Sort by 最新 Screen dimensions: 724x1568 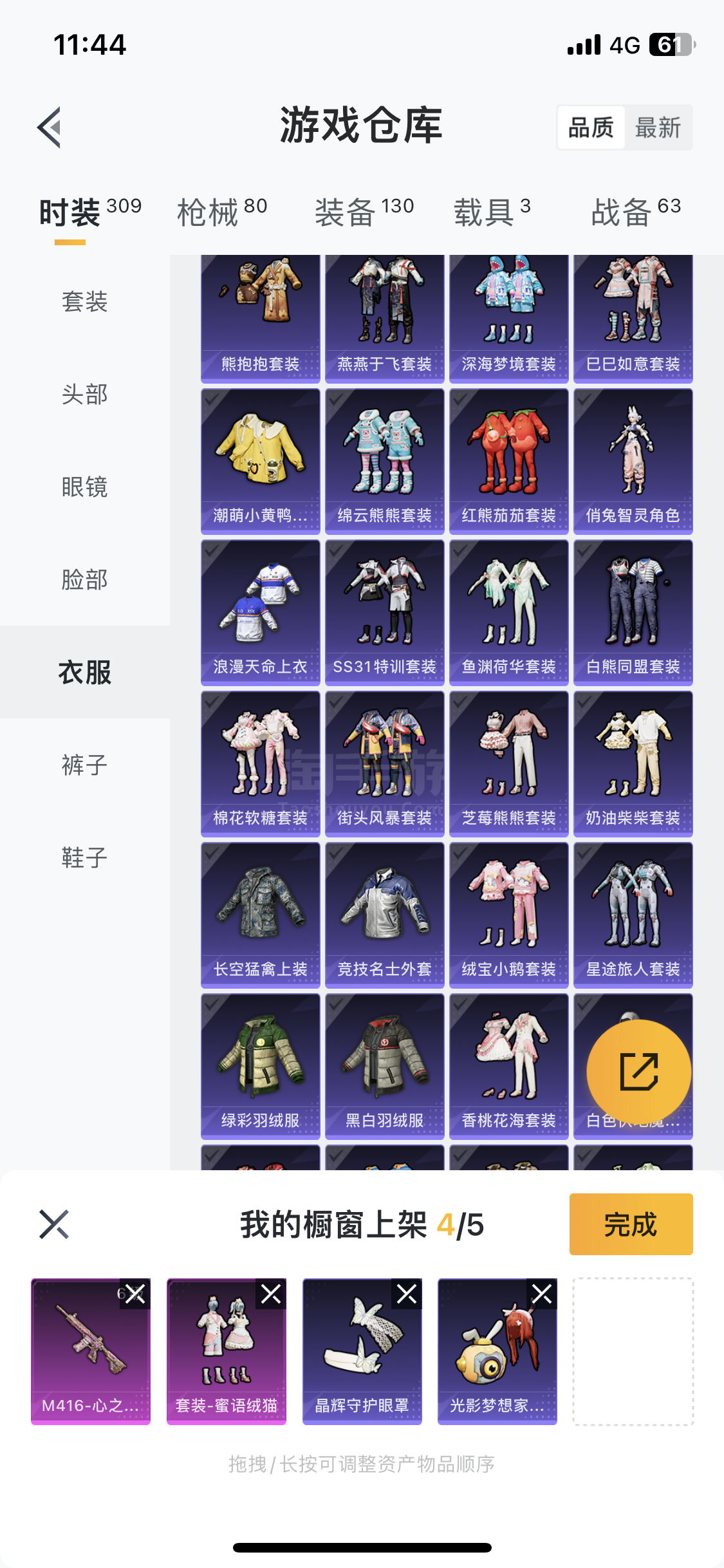[x=658, y=127]
